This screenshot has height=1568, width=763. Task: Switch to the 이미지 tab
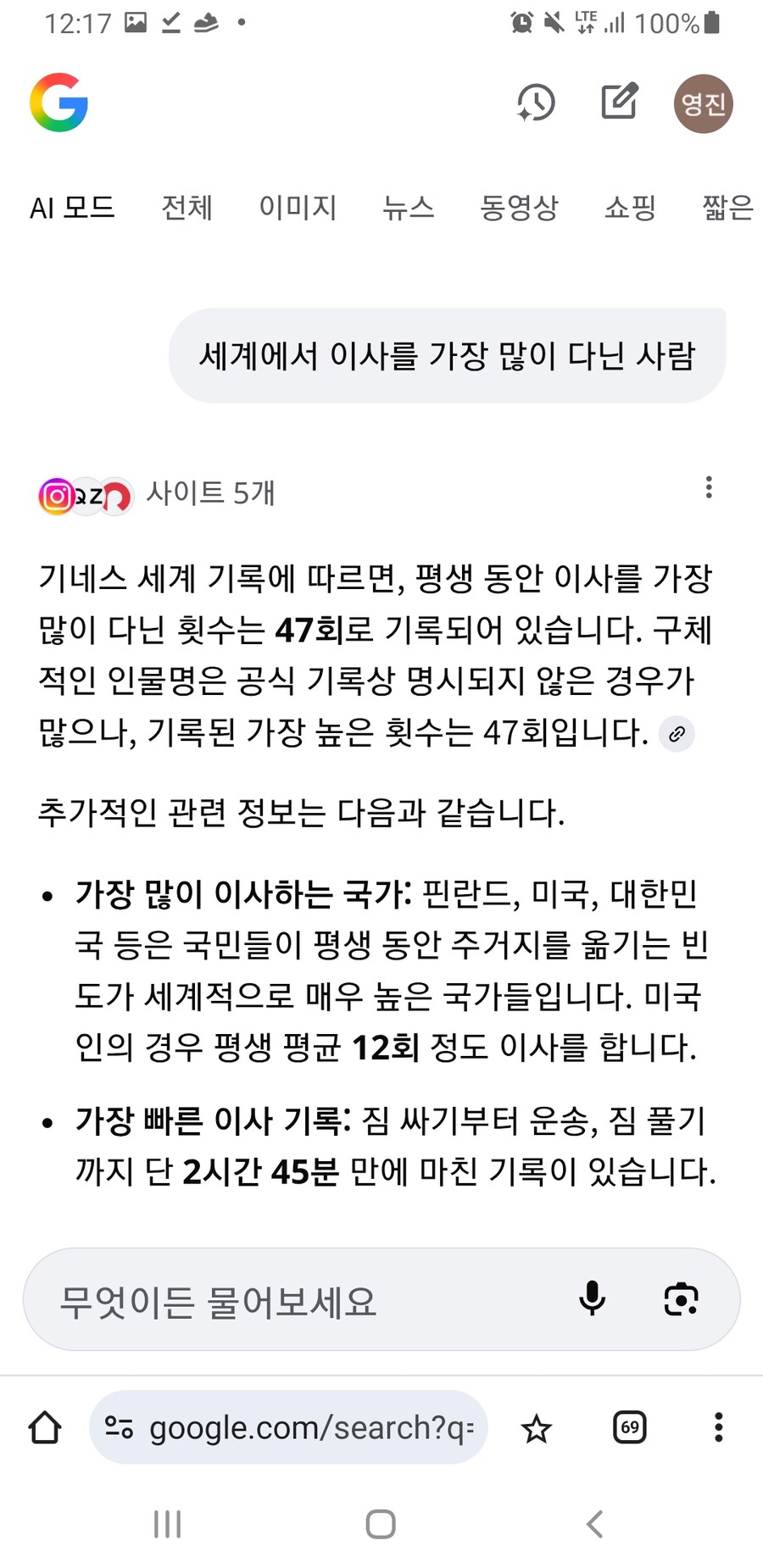298,208
